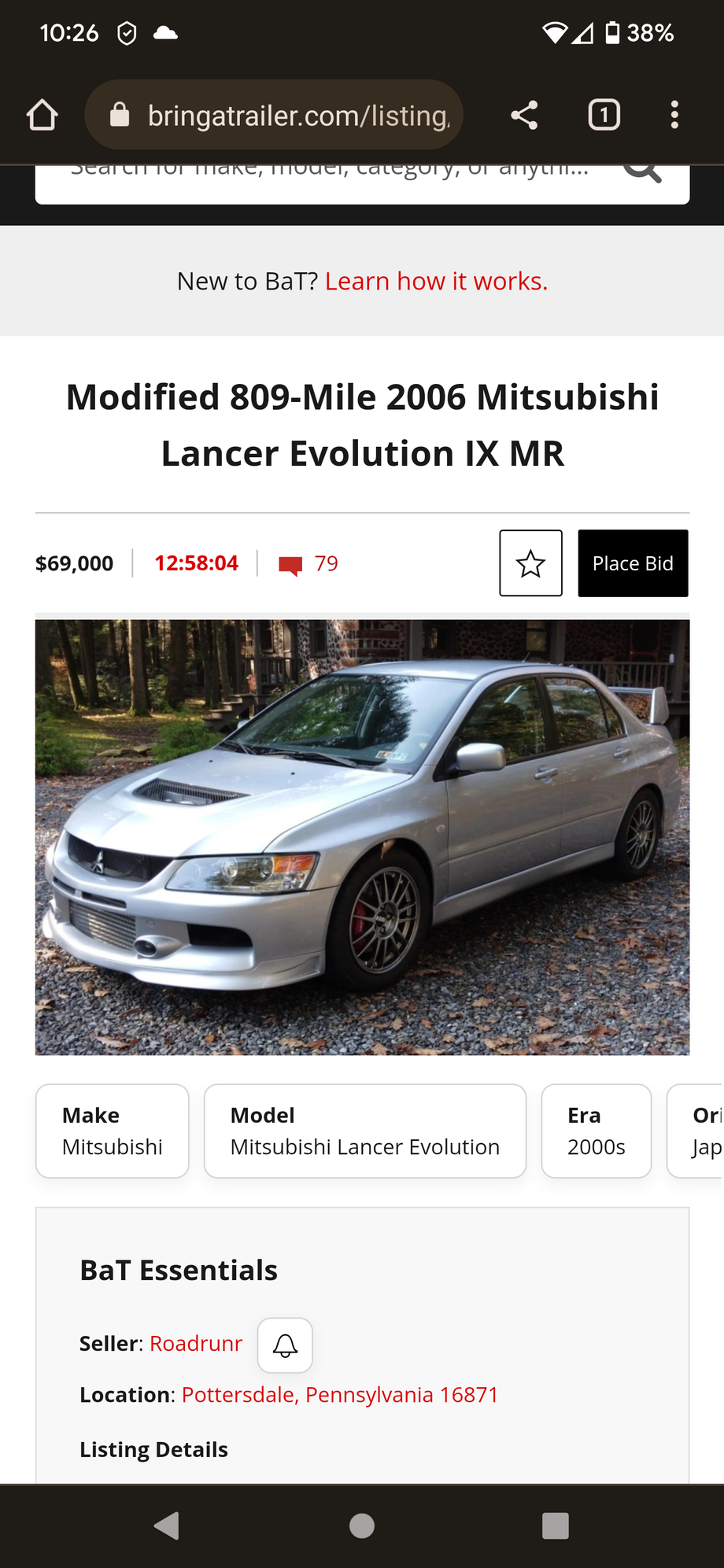Open the Pottersdale, Pennsylvania 16871 location link

340,1395
